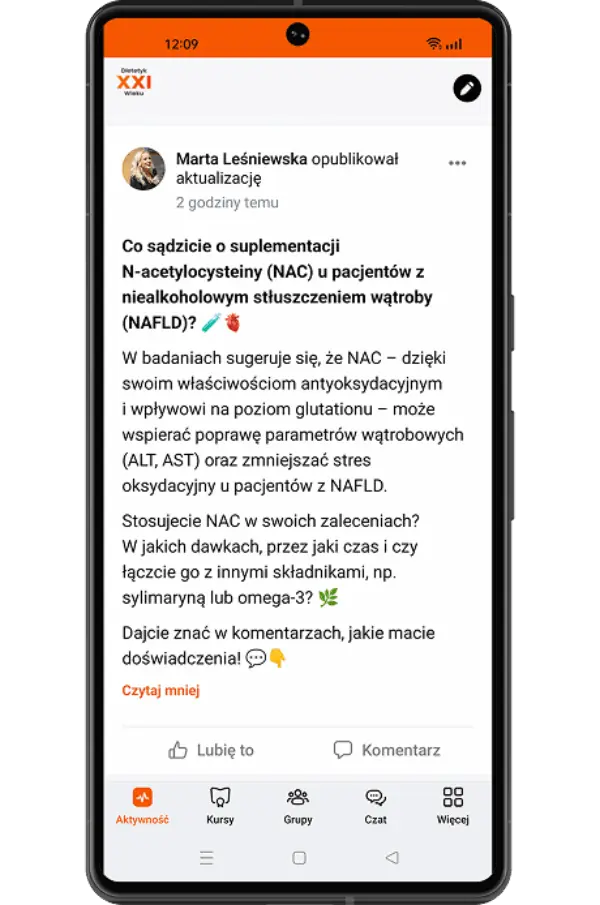Open the Kursy tab

click(x=220, y=806)
